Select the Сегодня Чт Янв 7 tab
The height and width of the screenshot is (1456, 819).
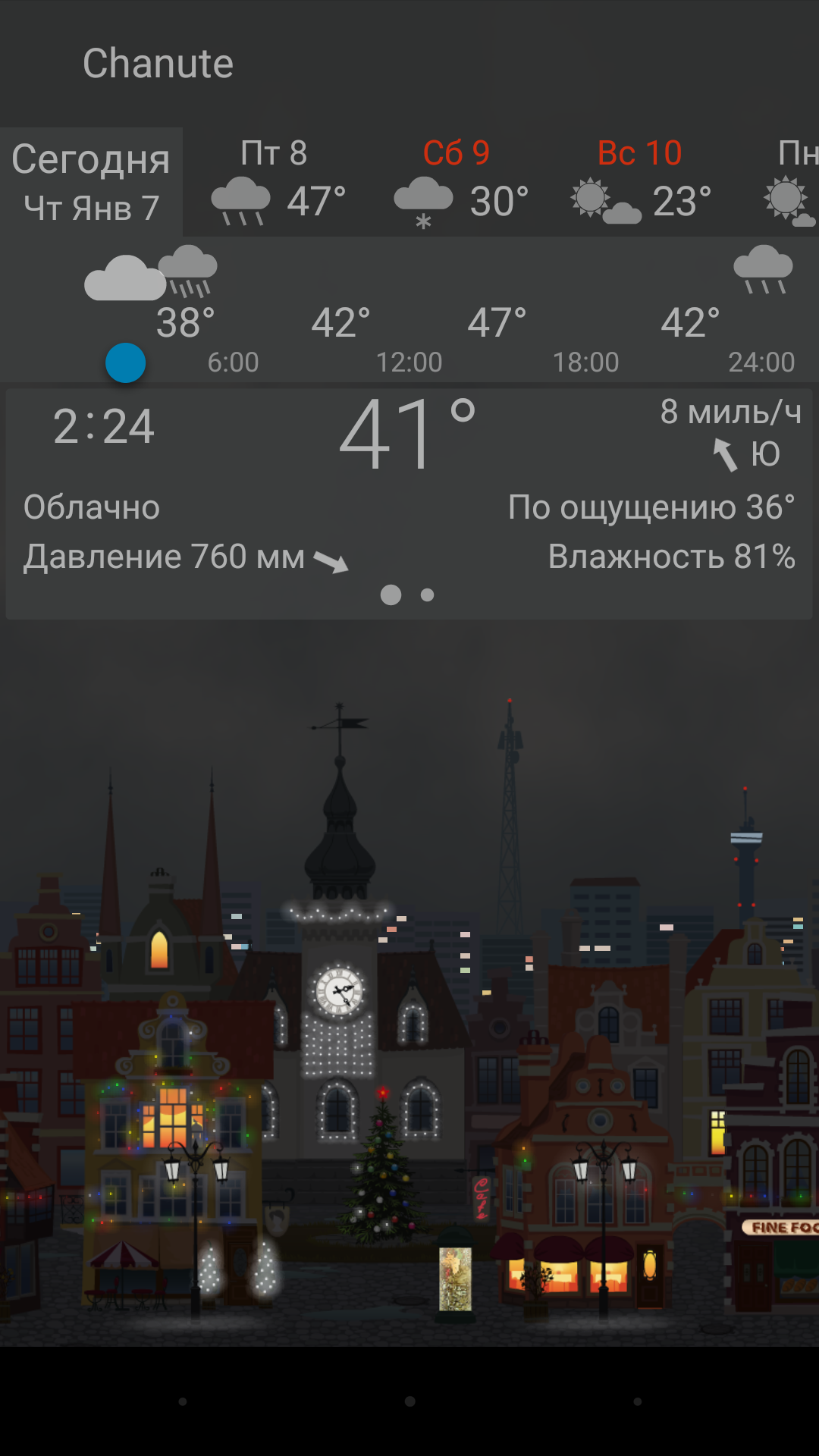(91, 182)
